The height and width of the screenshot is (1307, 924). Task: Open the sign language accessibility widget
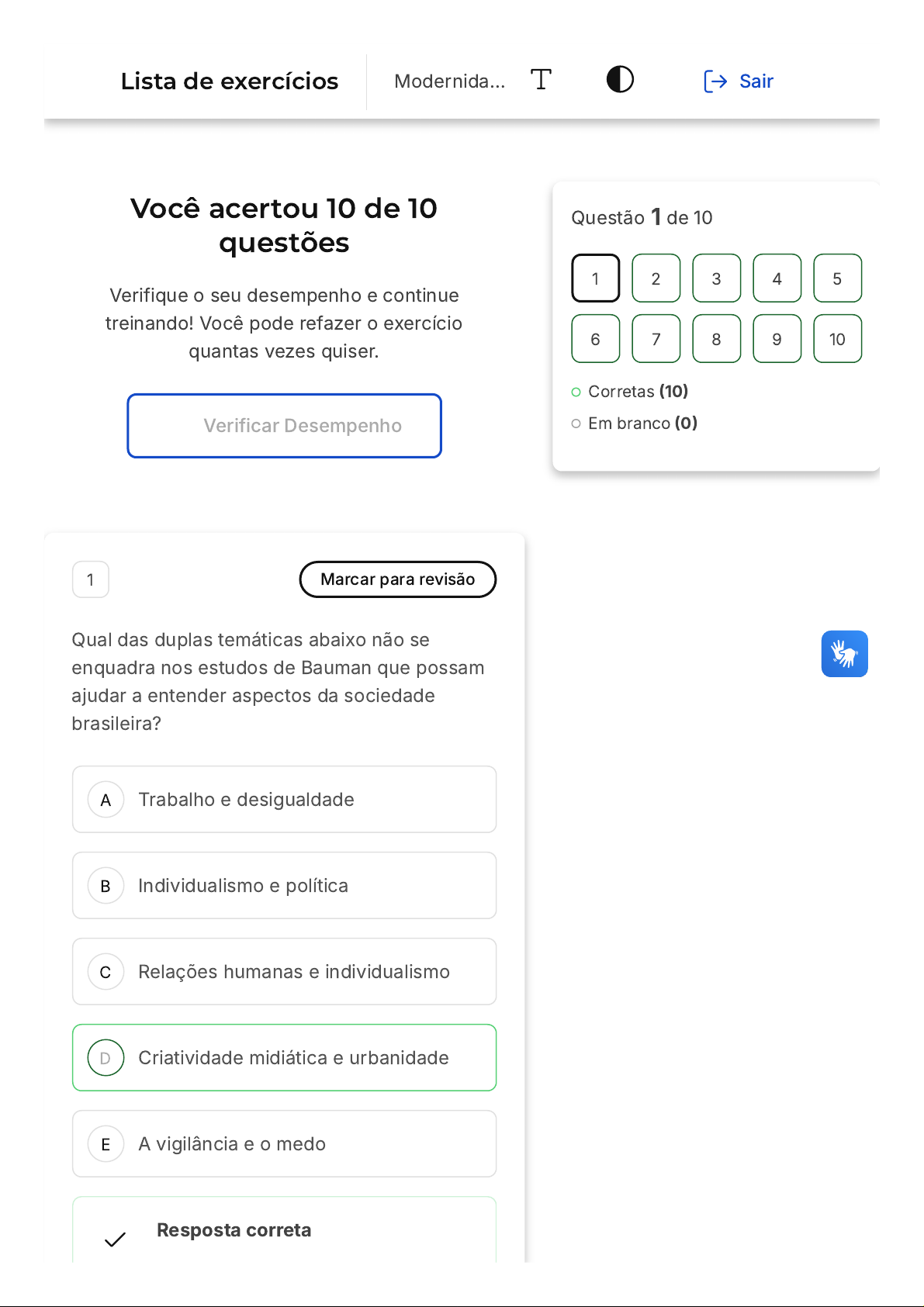pyautogui.click(x=844, y=654)
